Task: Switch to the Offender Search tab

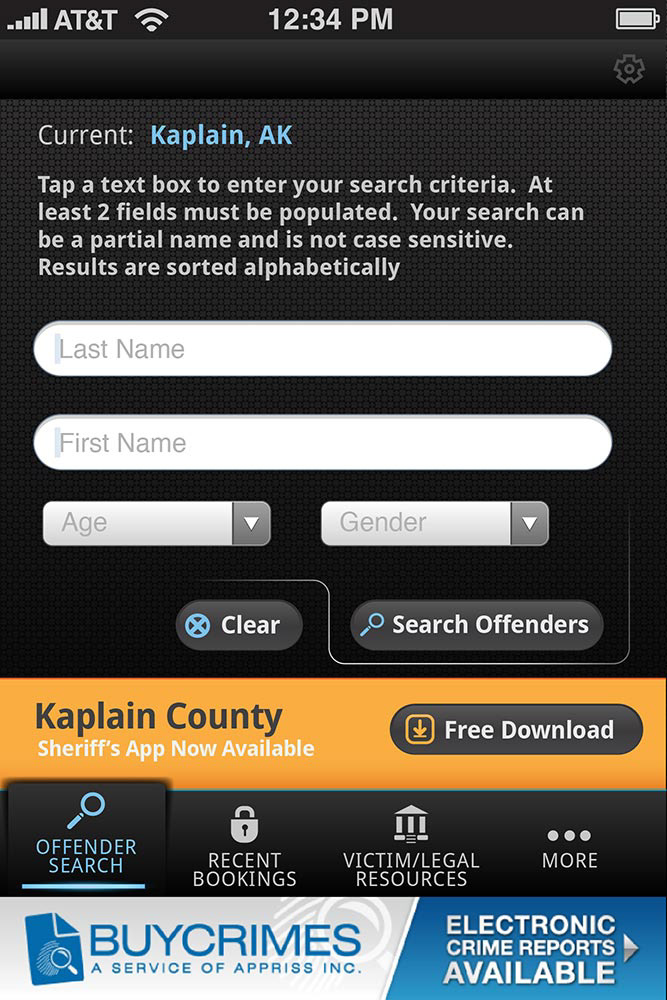Action: pyautogui.click(x=86, y=839)
